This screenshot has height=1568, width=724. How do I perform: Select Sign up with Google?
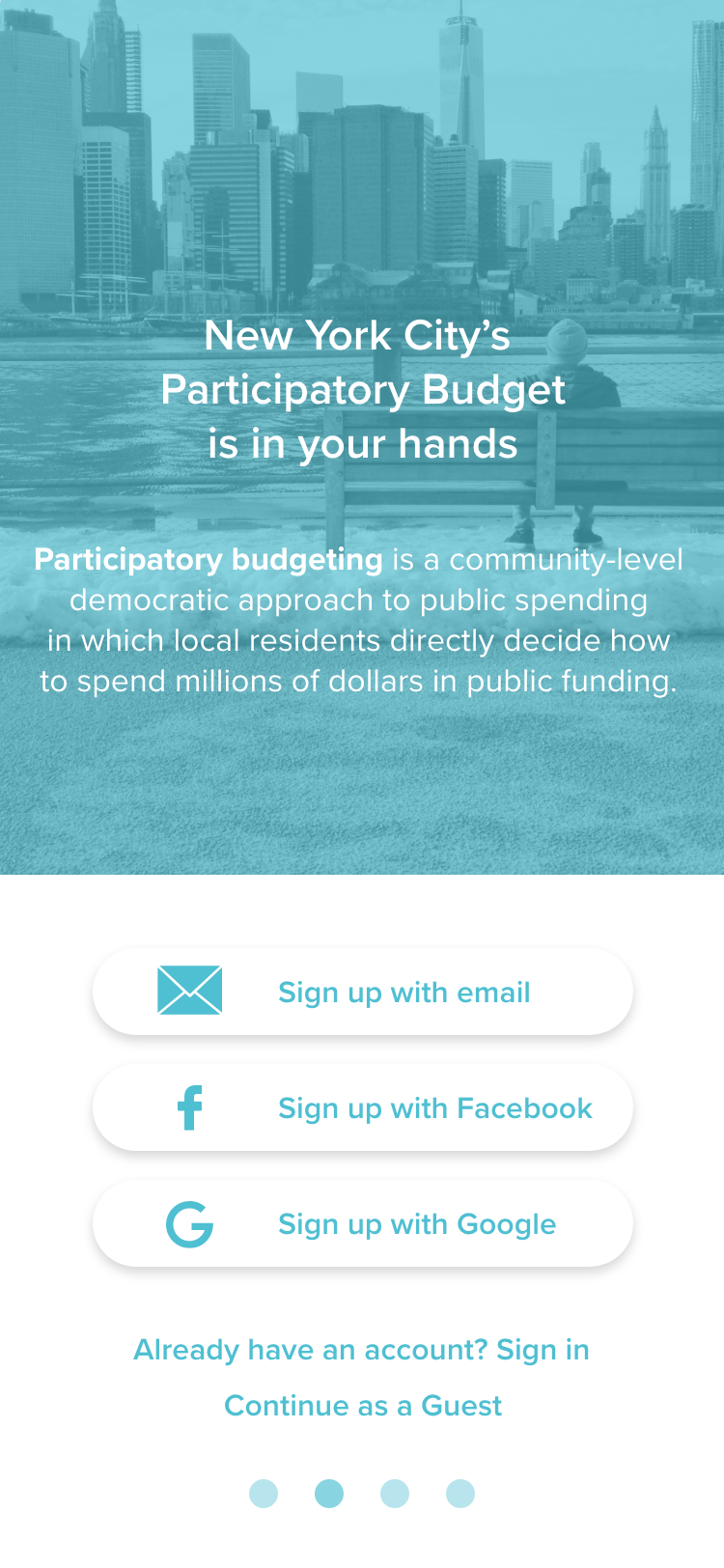(362, 1223)
